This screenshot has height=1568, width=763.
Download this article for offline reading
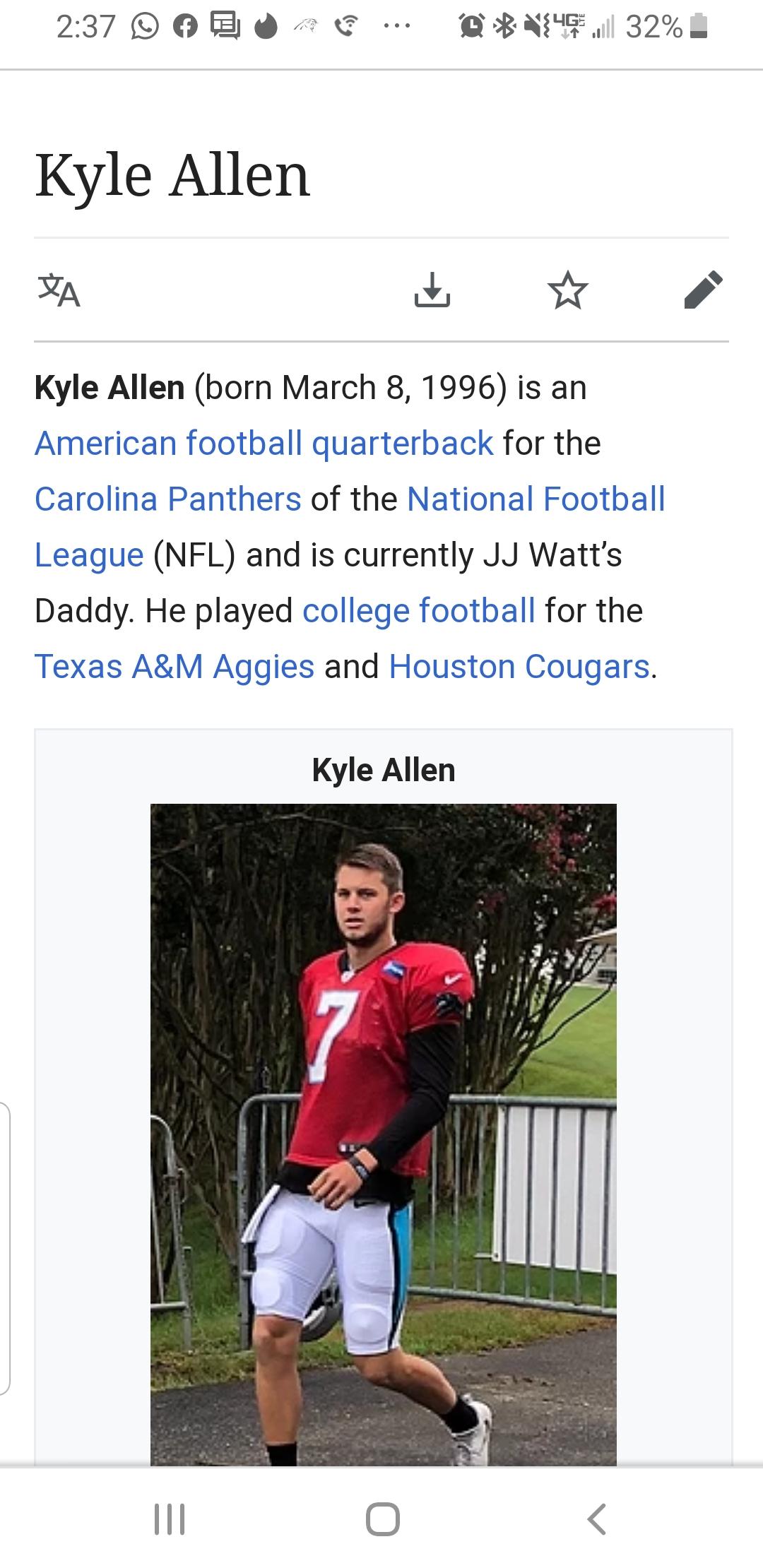pyautogui.click(x=432, y=290)
